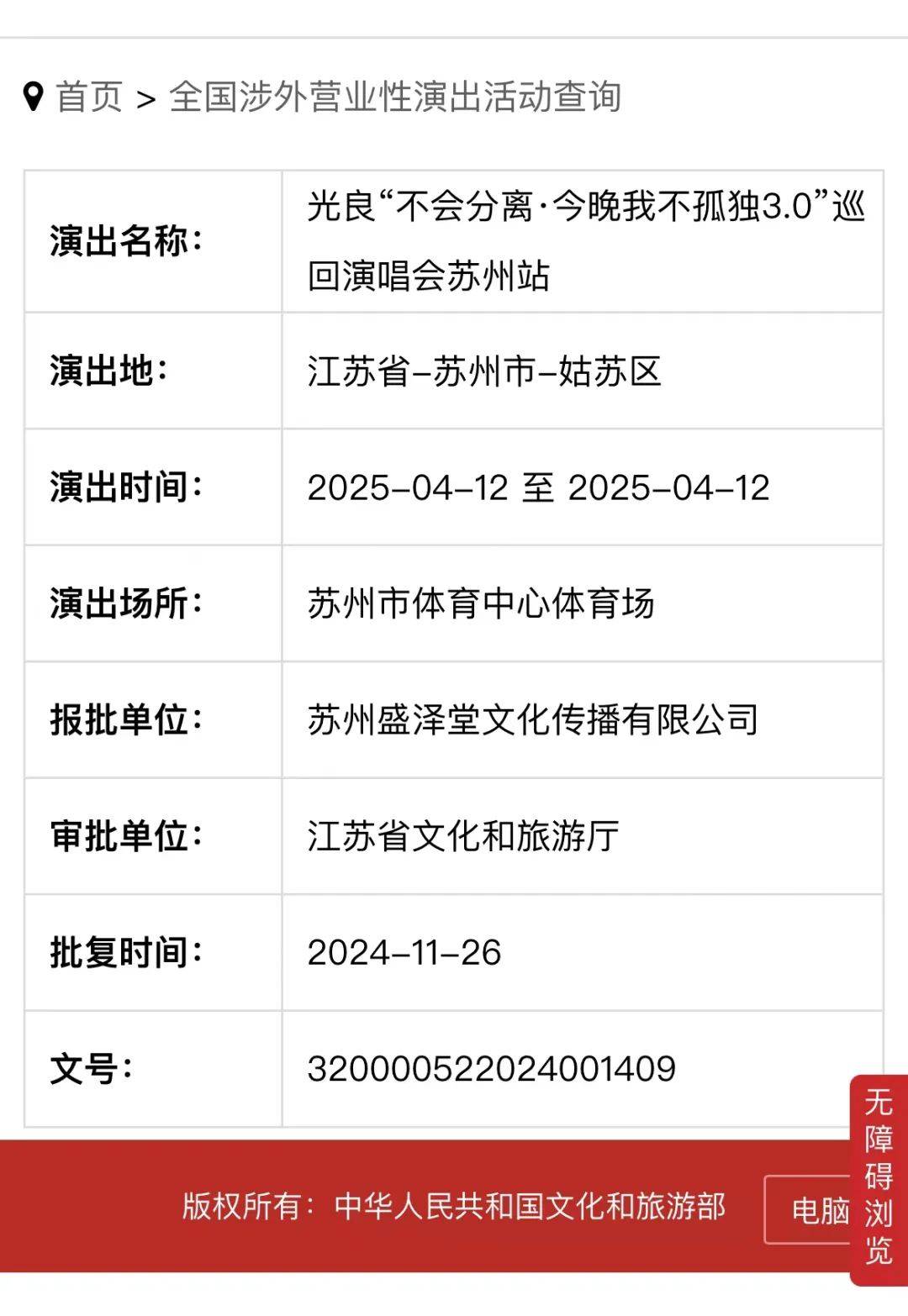Go to the 首页 breadcrumb link
Image resolution: width=908 pixels, height=1316 pixels.
click(89, 97)
